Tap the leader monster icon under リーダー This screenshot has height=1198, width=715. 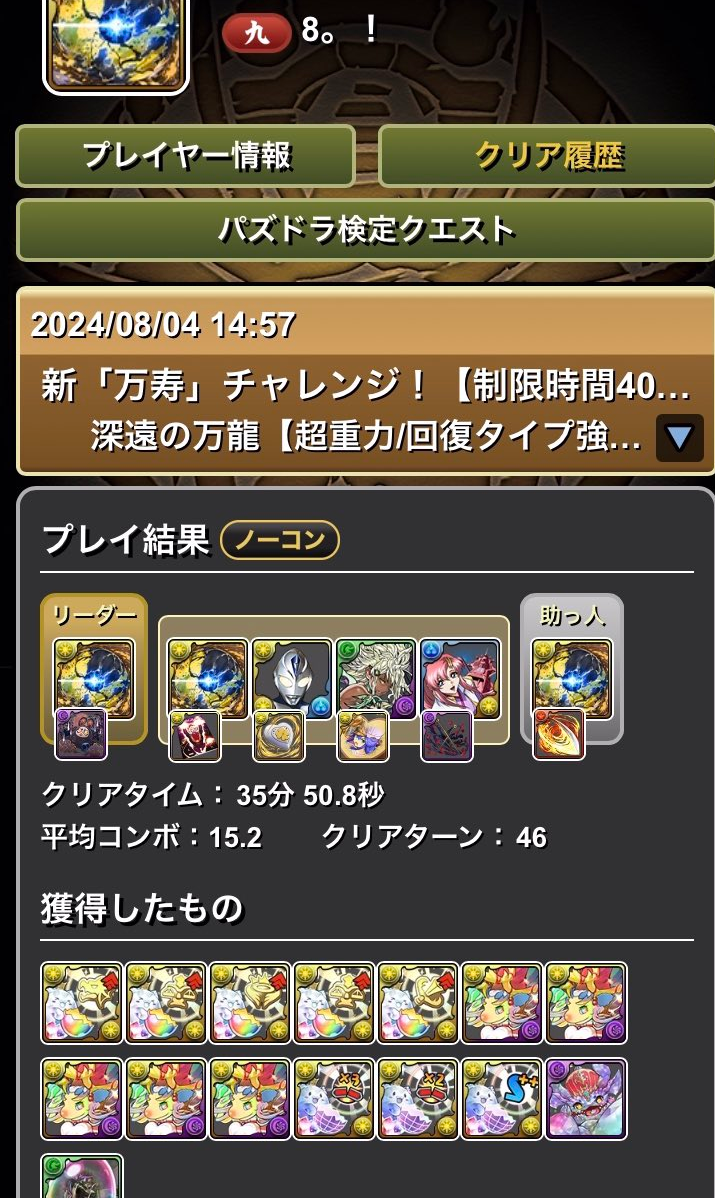click(94, 679)
